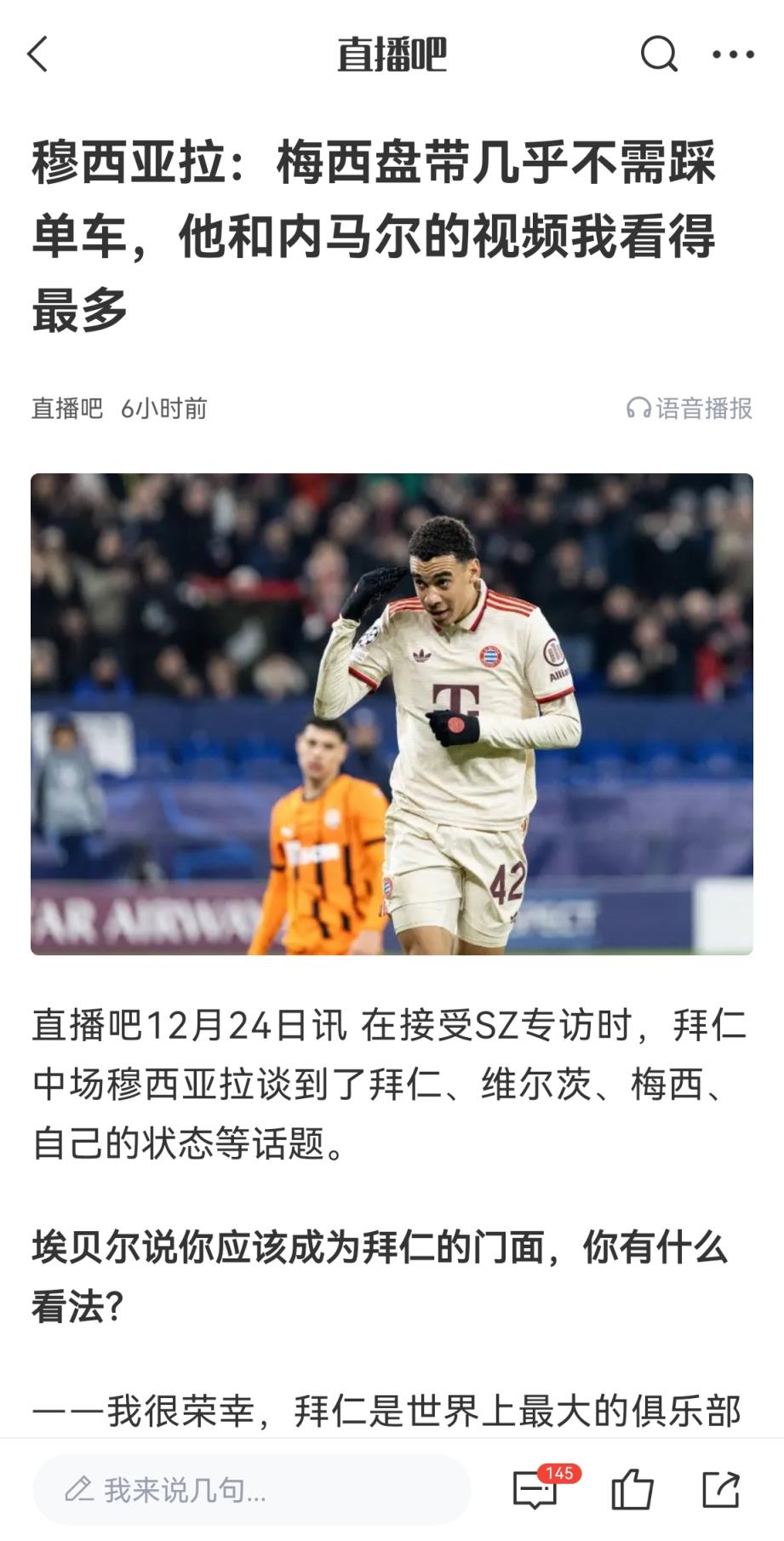View the 145 comments

pos(536,1489)
